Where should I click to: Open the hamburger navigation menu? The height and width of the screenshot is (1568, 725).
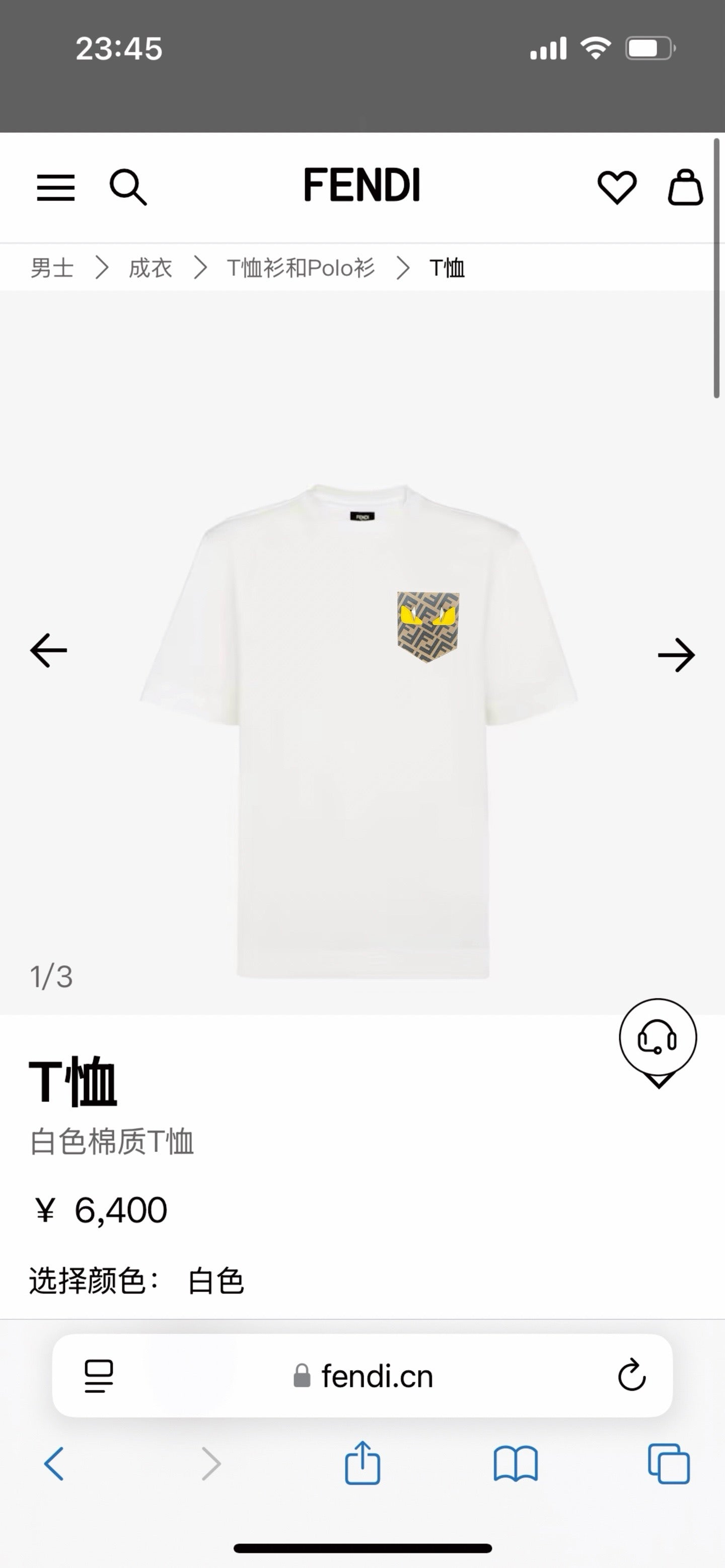56,188
